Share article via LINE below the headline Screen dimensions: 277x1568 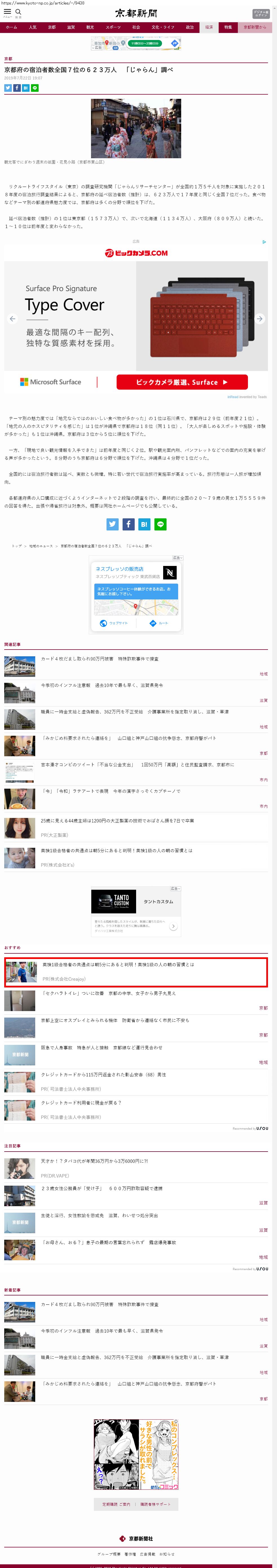coord(35,88)
